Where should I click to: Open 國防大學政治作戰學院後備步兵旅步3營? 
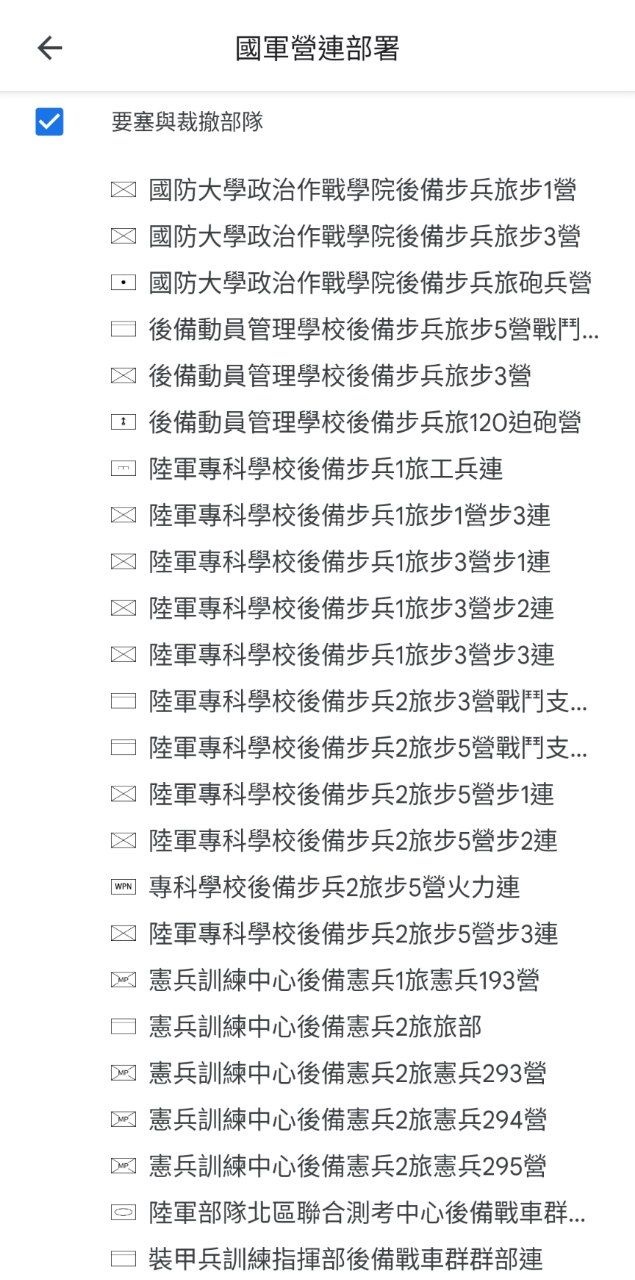tap(317, 236)
